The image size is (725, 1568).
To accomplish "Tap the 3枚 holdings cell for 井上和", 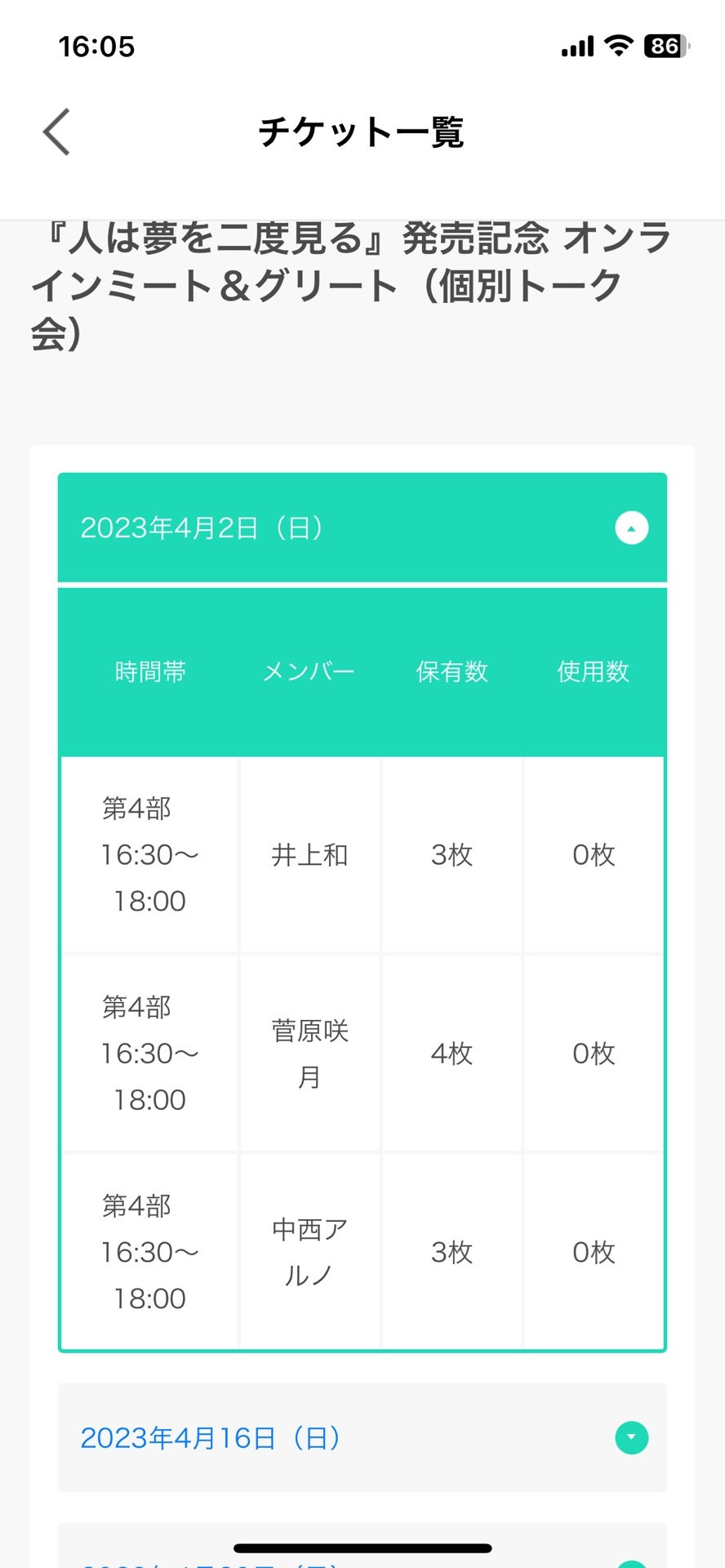I will tap(451, 854).
